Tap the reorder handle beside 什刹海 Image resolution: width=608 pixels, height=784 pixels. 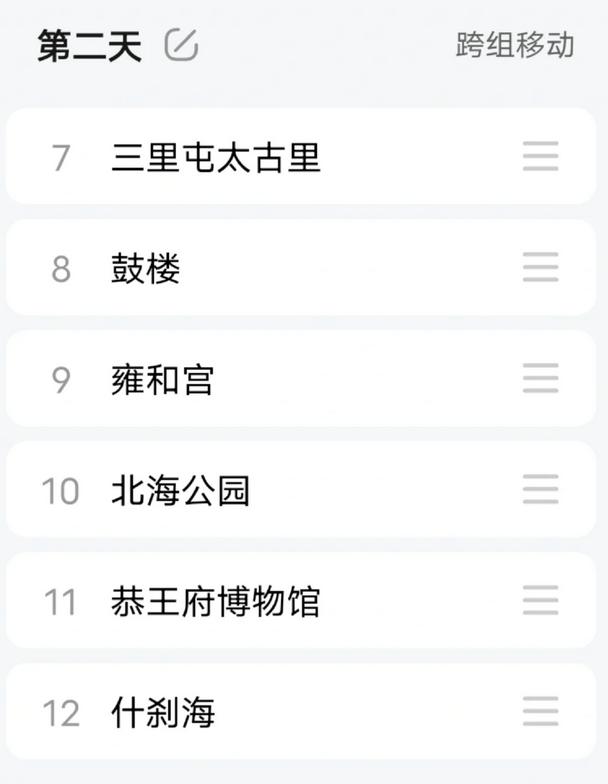[540, 712]
